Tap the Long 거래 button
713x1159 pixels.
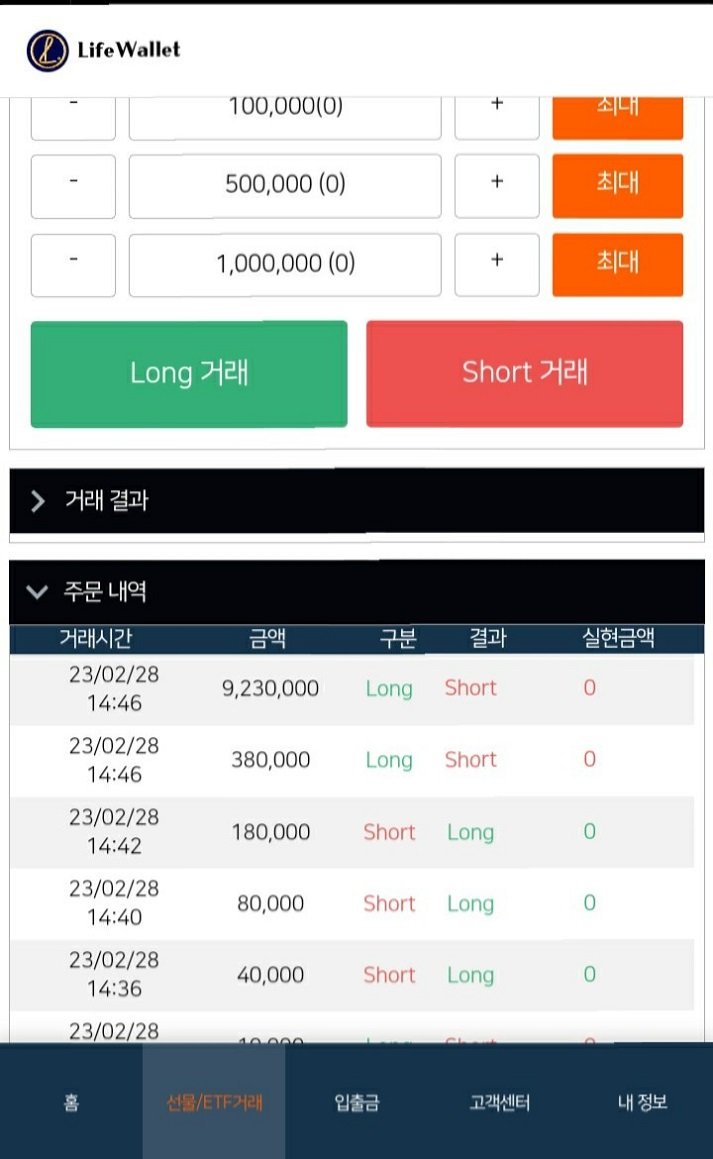[x=189, y=374]
